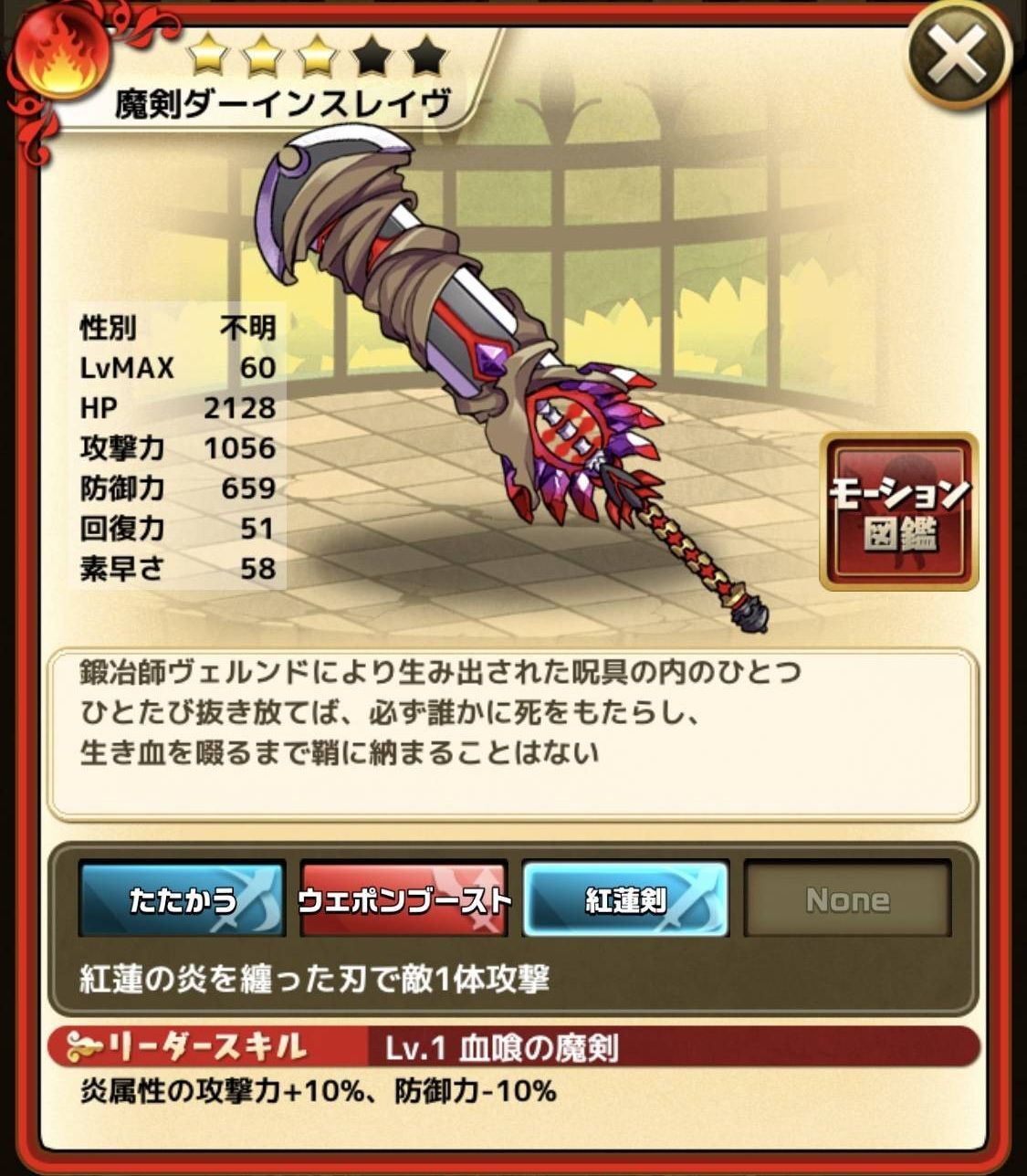The height and width of the screenshot is (1176, 1027).
Task: Select the 紅蓮剣 skill button
Action: pos(625,899)
